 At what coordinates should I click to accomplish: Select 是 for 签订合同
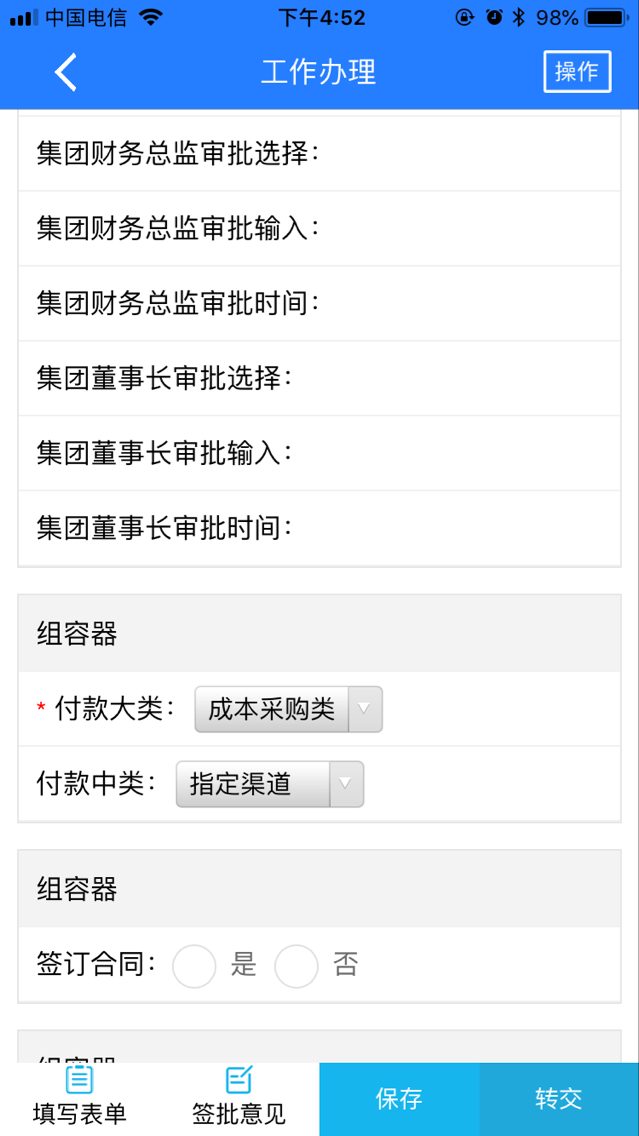click(194, 966)
